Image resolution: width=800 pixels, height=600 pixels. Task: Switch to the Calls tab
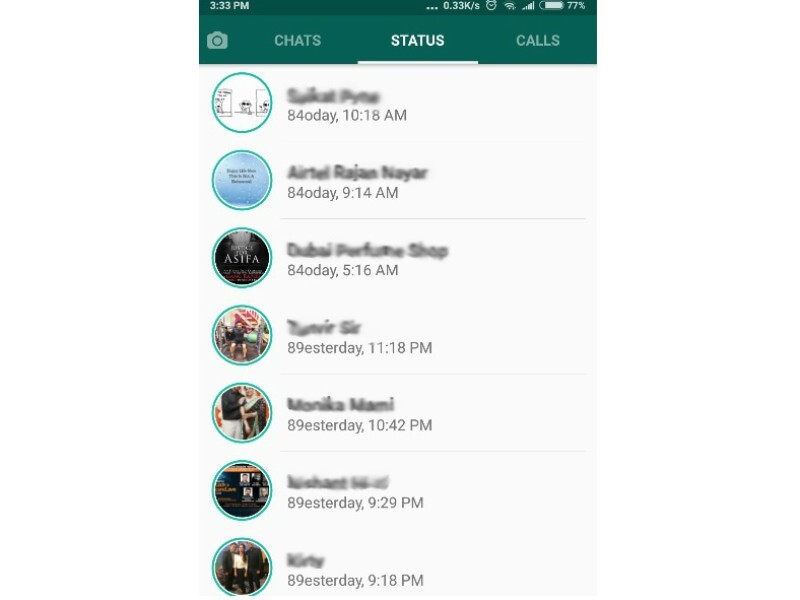click(537, 41)
